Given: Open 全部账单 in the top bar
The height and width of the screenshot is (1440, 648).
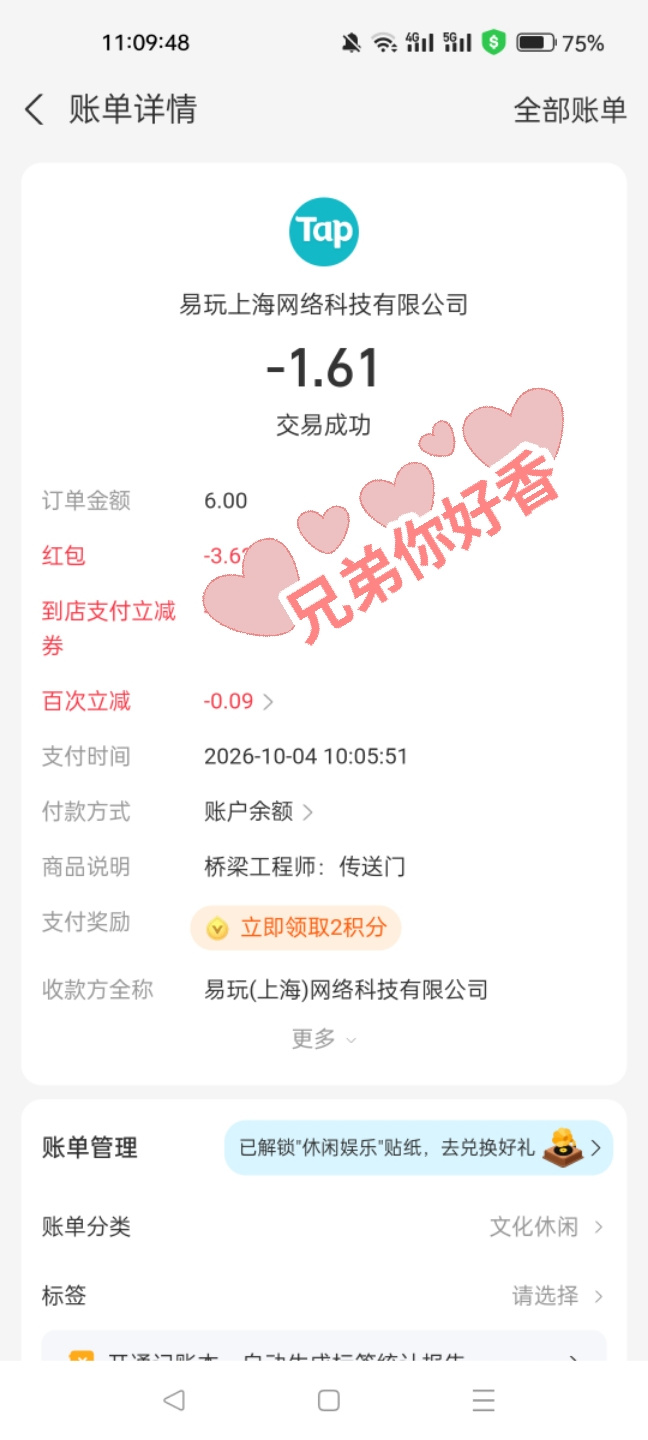Looking at the screenshot, I should 570,109.
